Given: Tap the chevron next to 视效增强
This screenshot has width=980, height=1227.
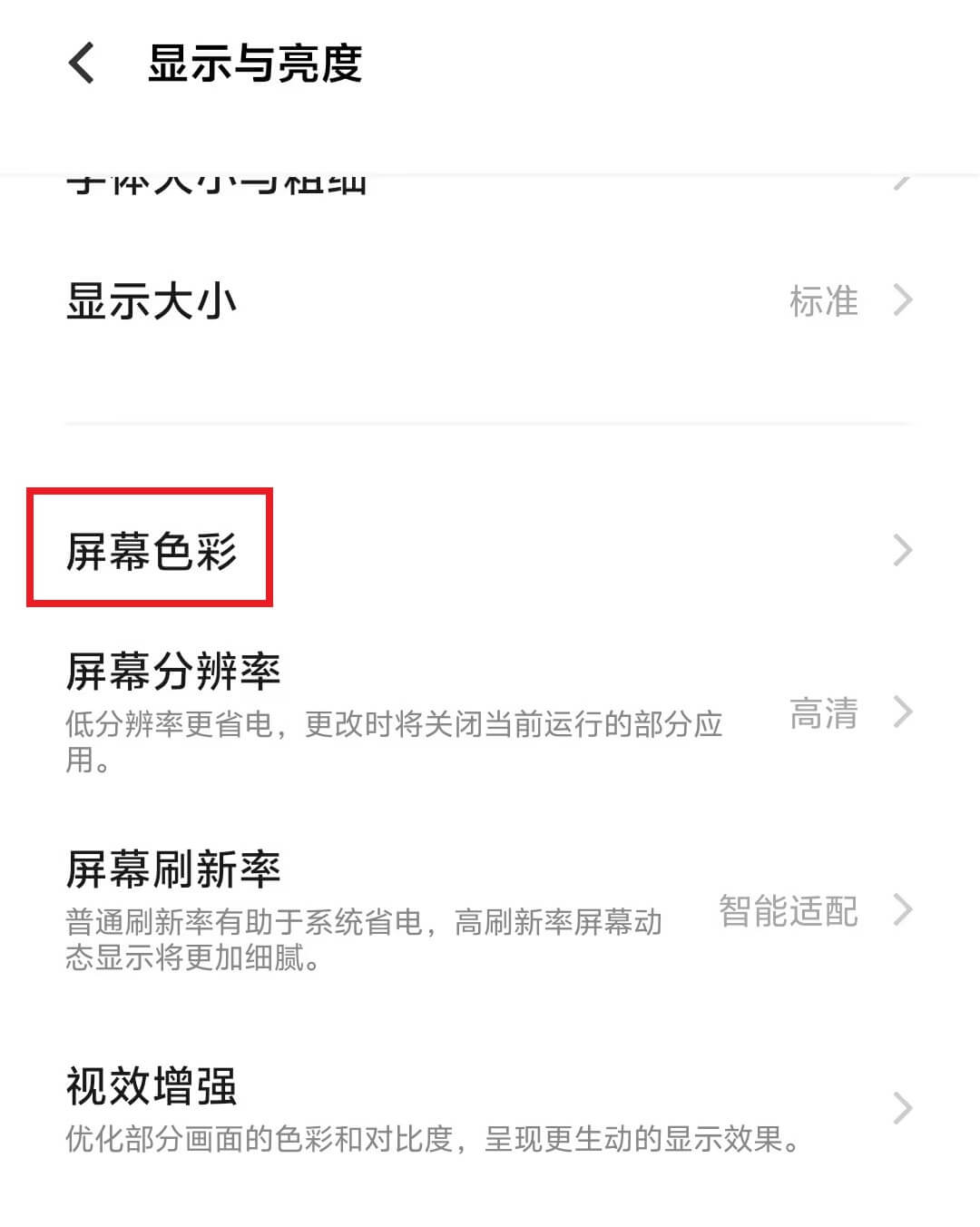Looking at the screenshot, I should click(903, 1107).
